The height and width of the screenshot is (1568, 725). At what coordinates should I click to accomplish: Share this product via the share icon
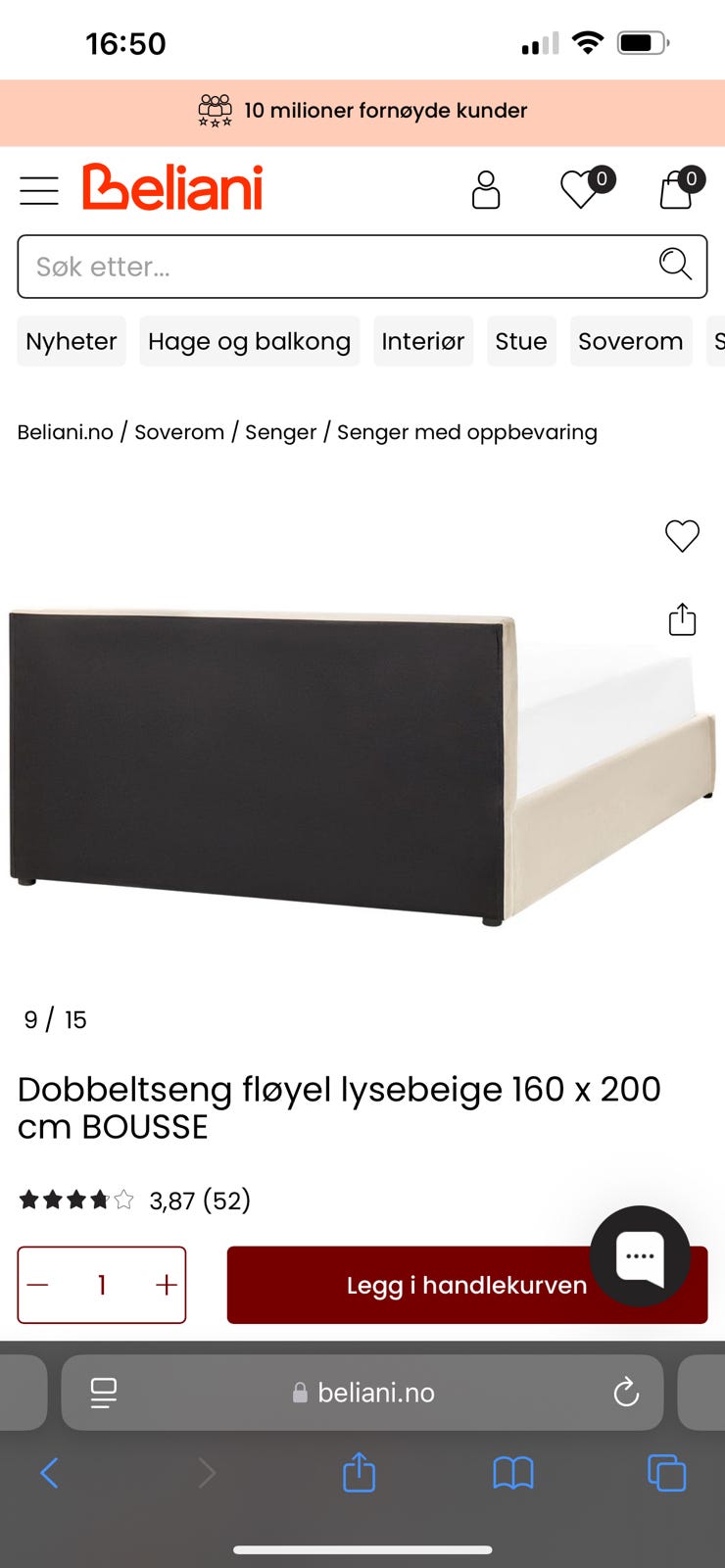click(681, 619)
